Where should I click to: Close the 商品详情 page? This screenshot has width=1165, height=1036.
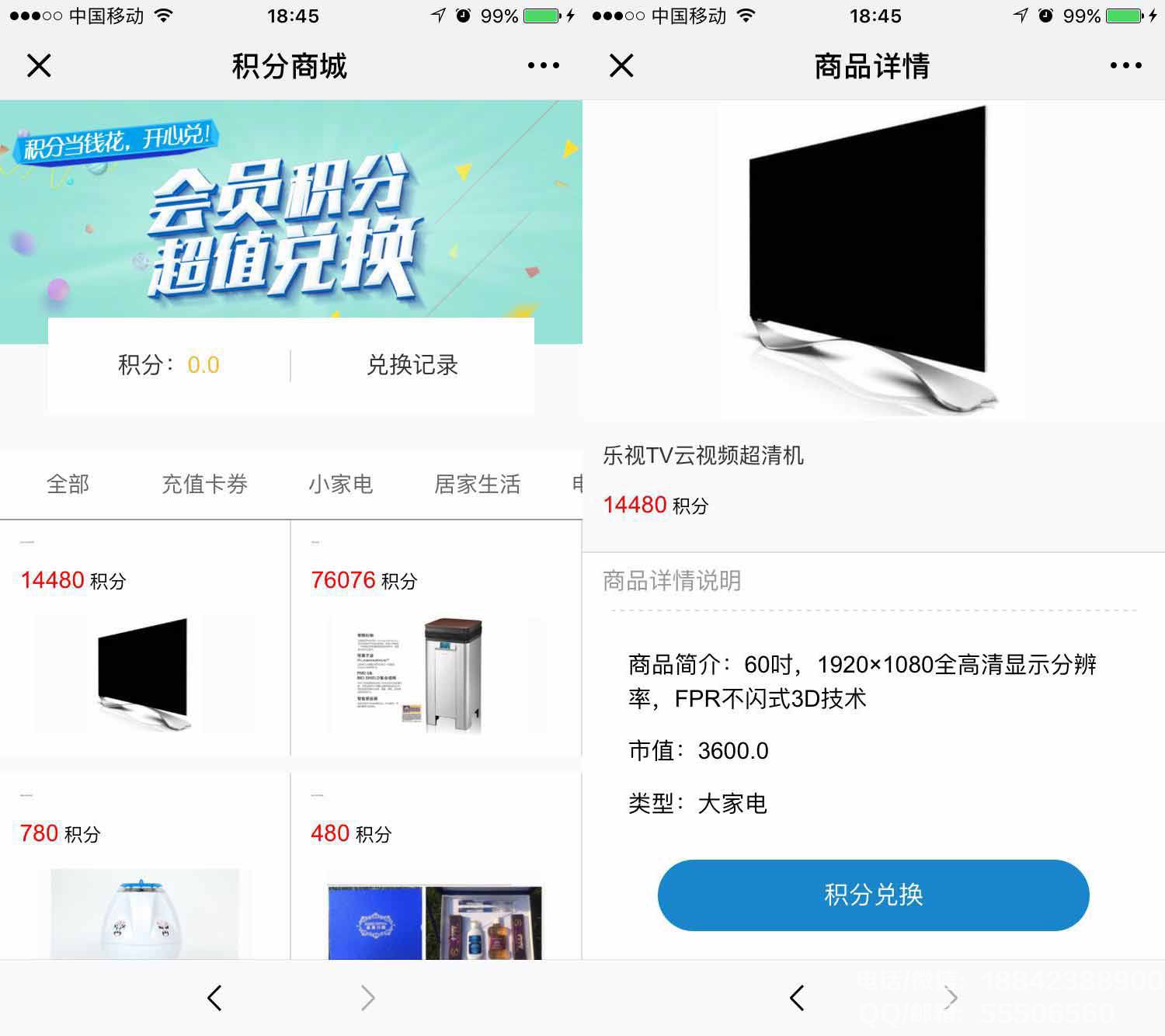621,66
